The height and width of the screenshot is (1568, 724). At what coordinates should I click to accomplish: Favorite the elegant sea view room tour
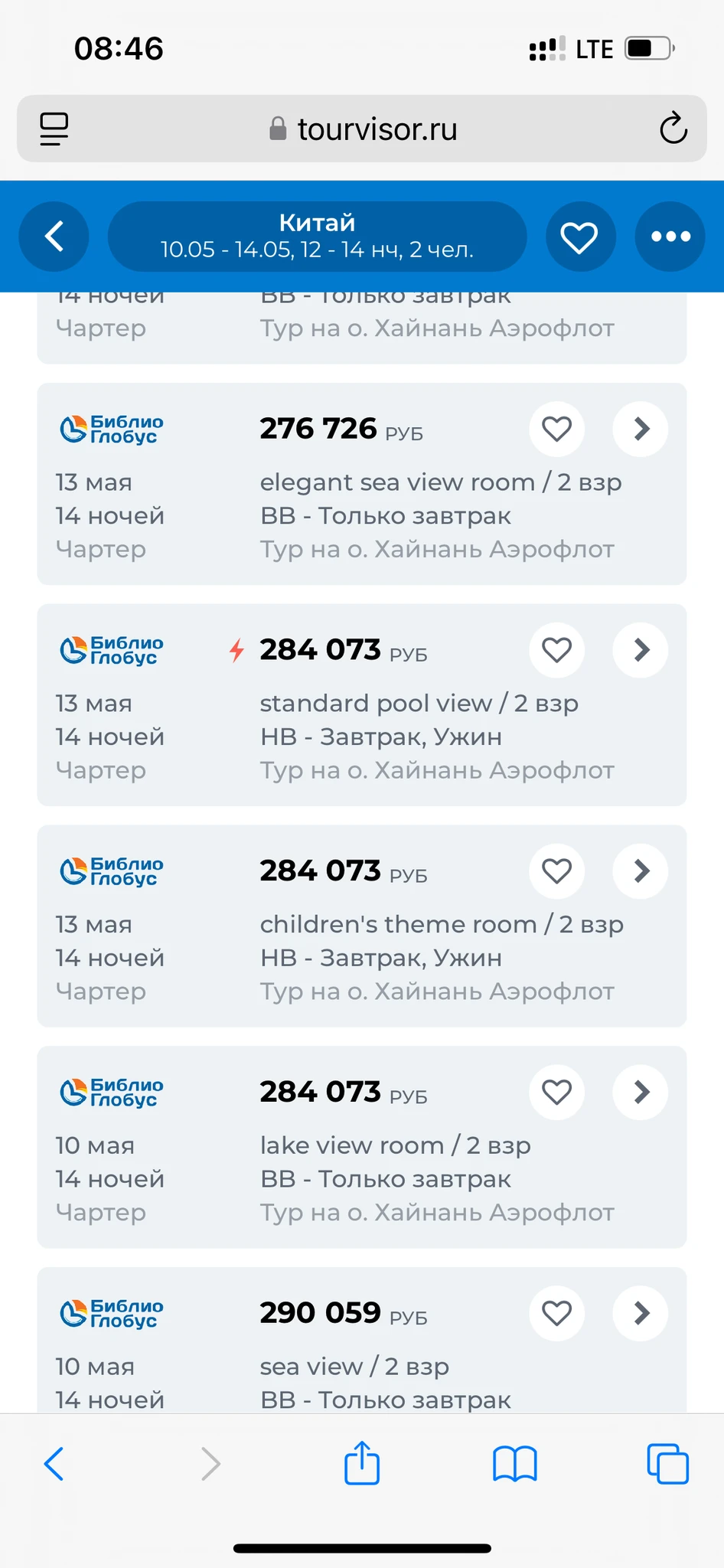coord(557,429)
